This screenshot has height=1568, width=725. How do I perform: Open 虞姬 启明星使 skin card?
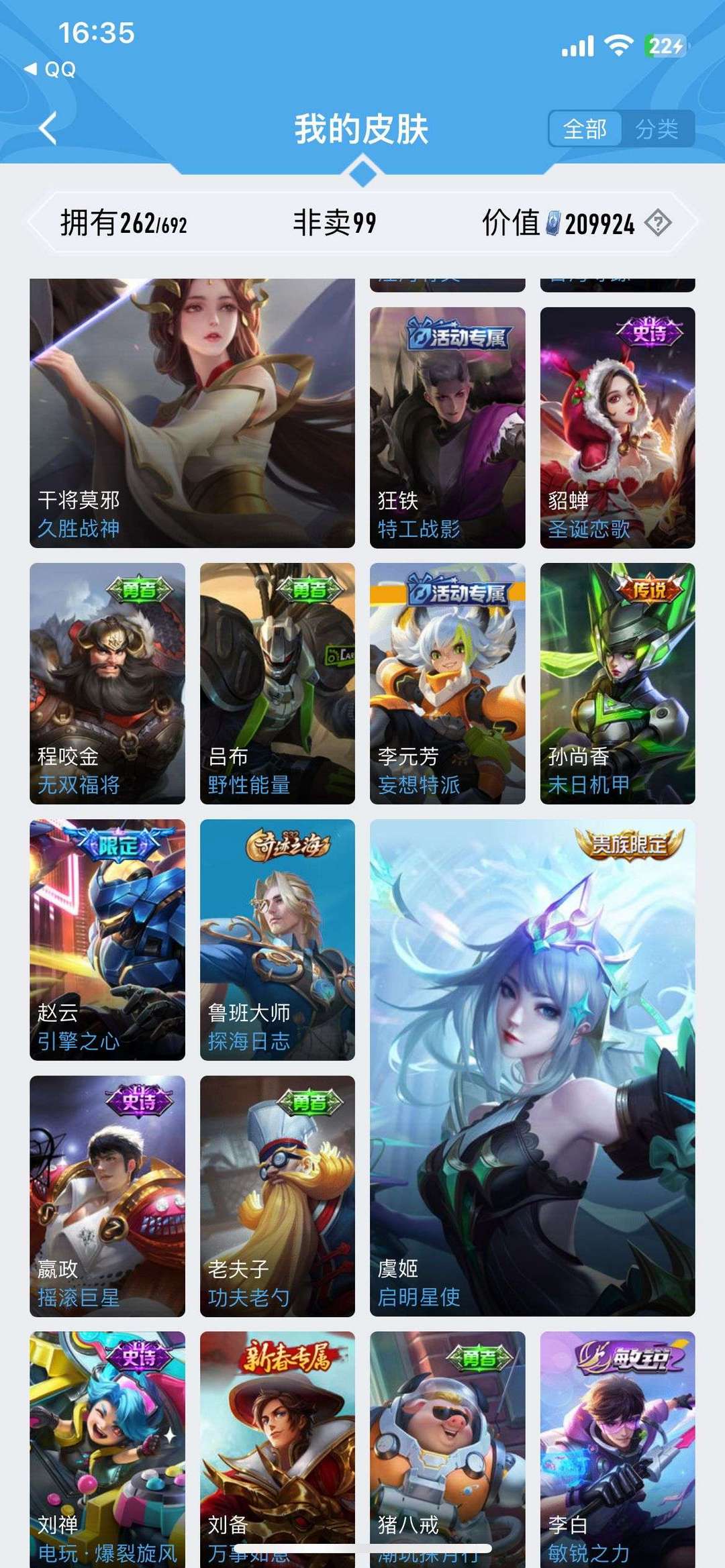coord(532,1068)
